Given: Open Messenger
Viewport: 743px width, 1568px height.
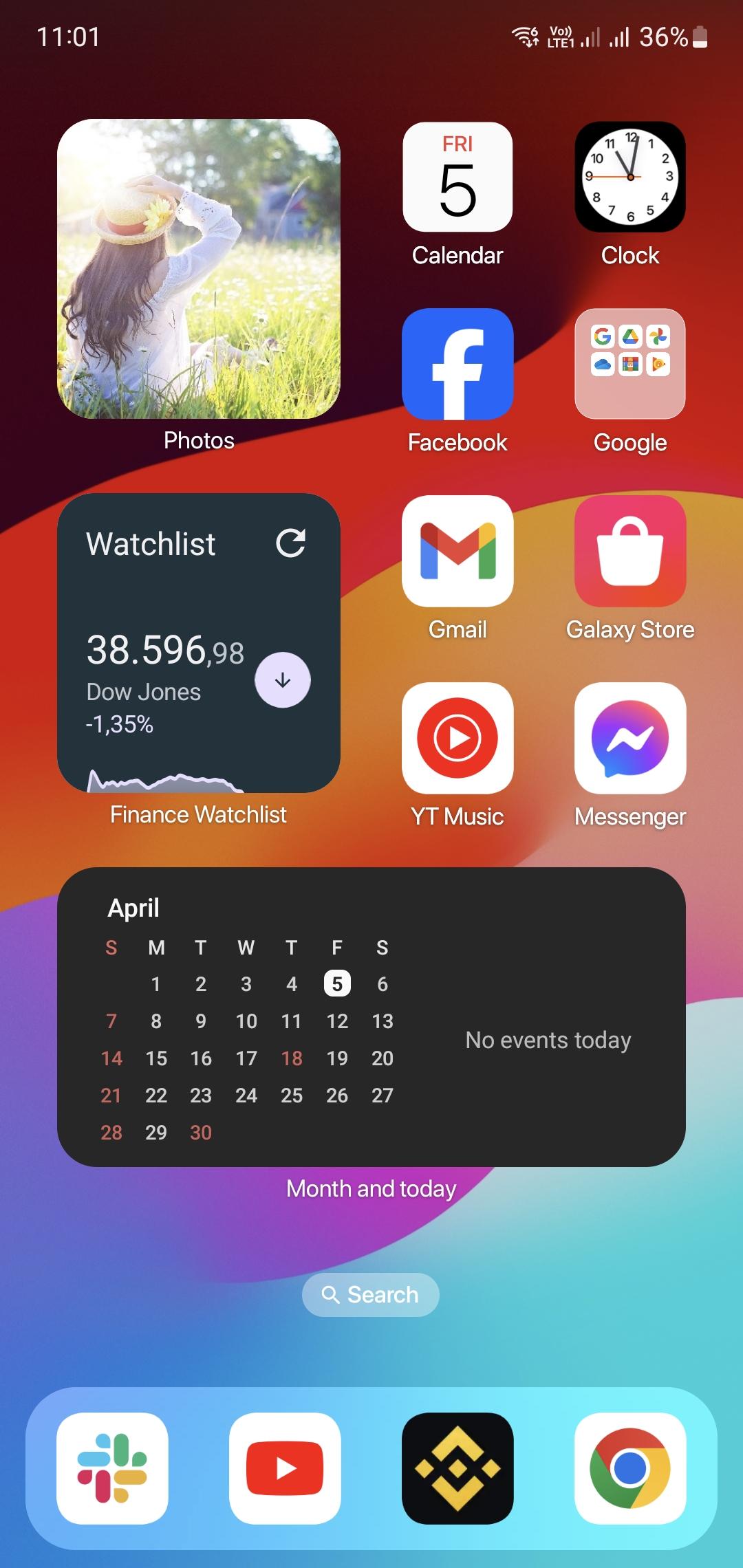Looking at the screenshot, I should [629, 738].
